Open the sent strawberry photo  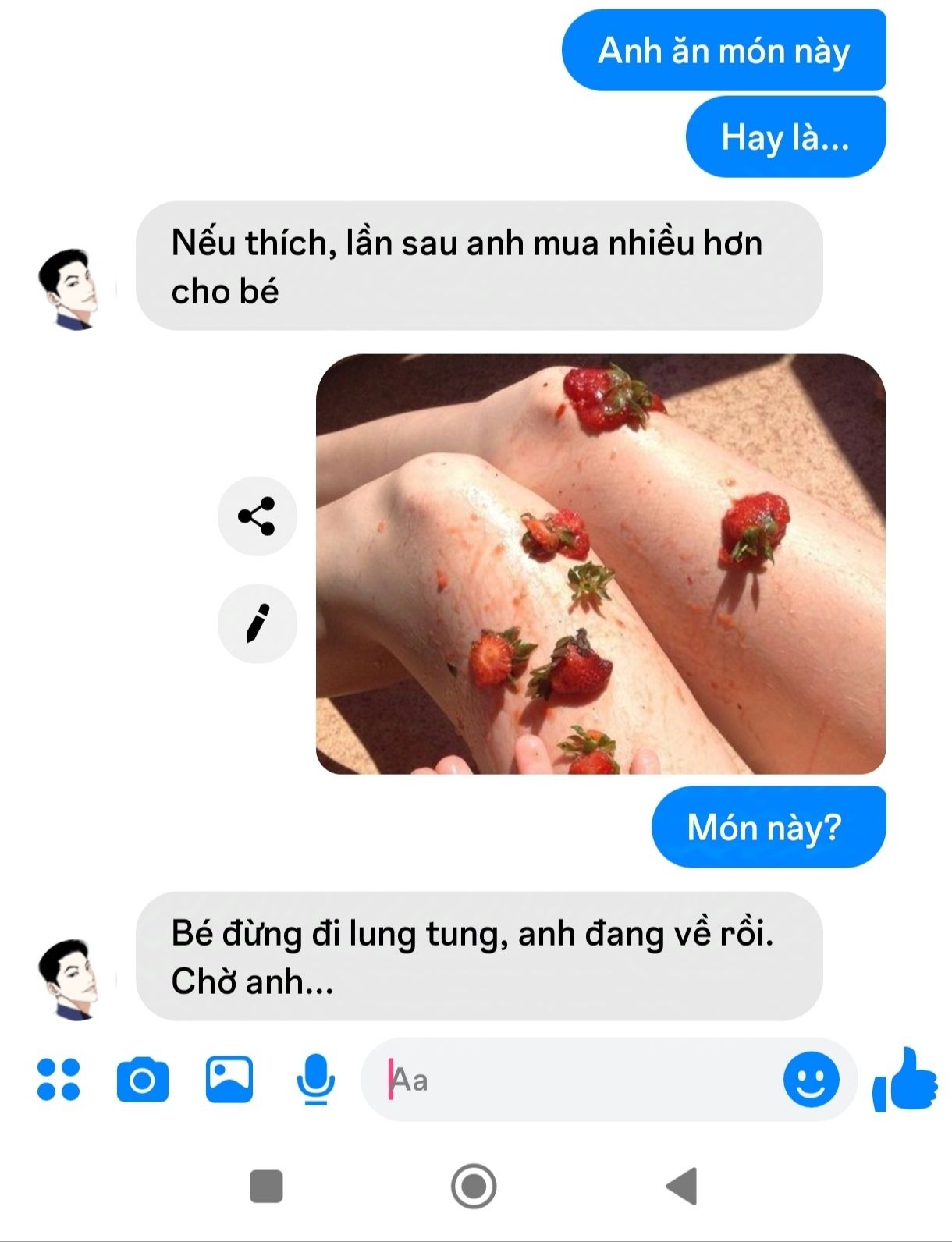[x=600, y=564]
